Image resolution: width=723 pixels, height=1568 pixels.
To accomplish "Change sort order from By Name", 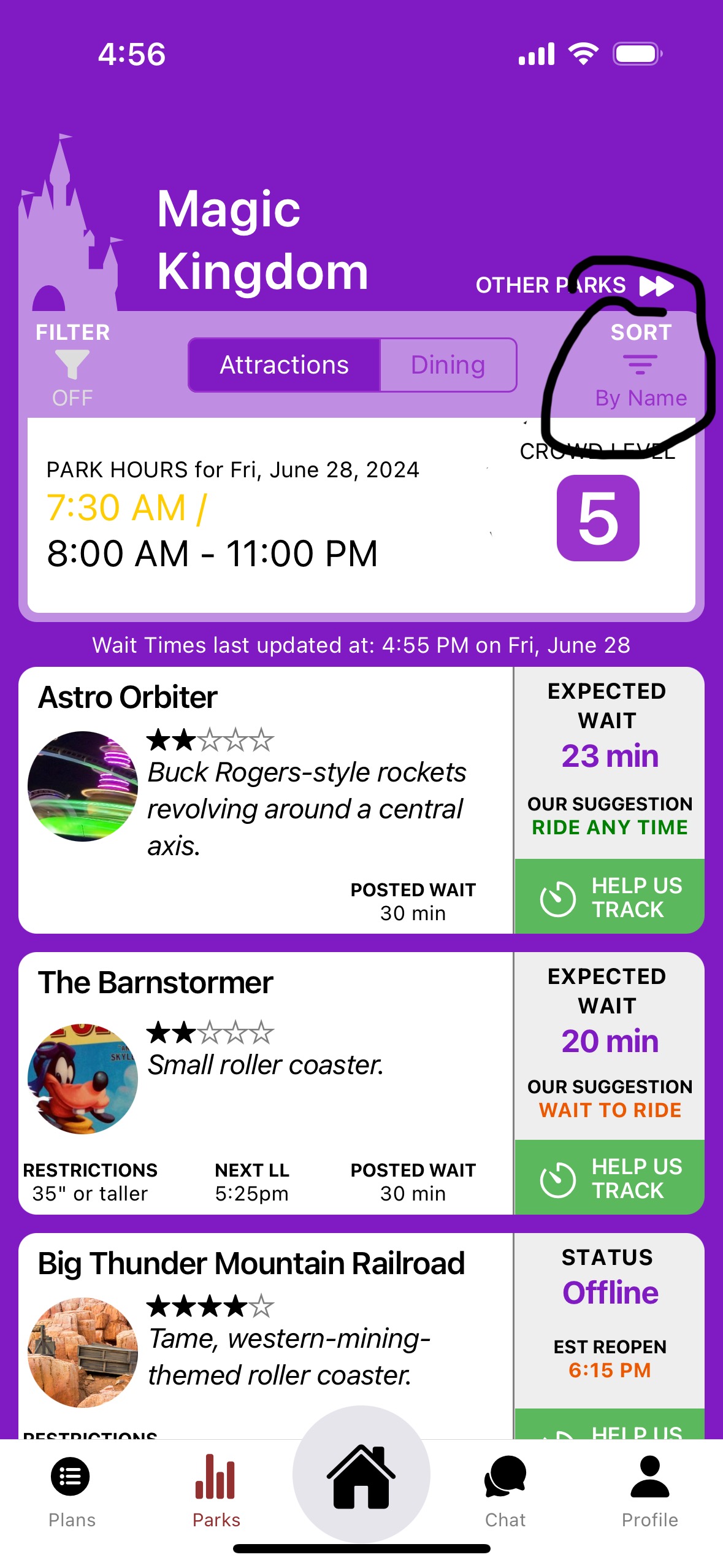I will (x=641, y=365).
